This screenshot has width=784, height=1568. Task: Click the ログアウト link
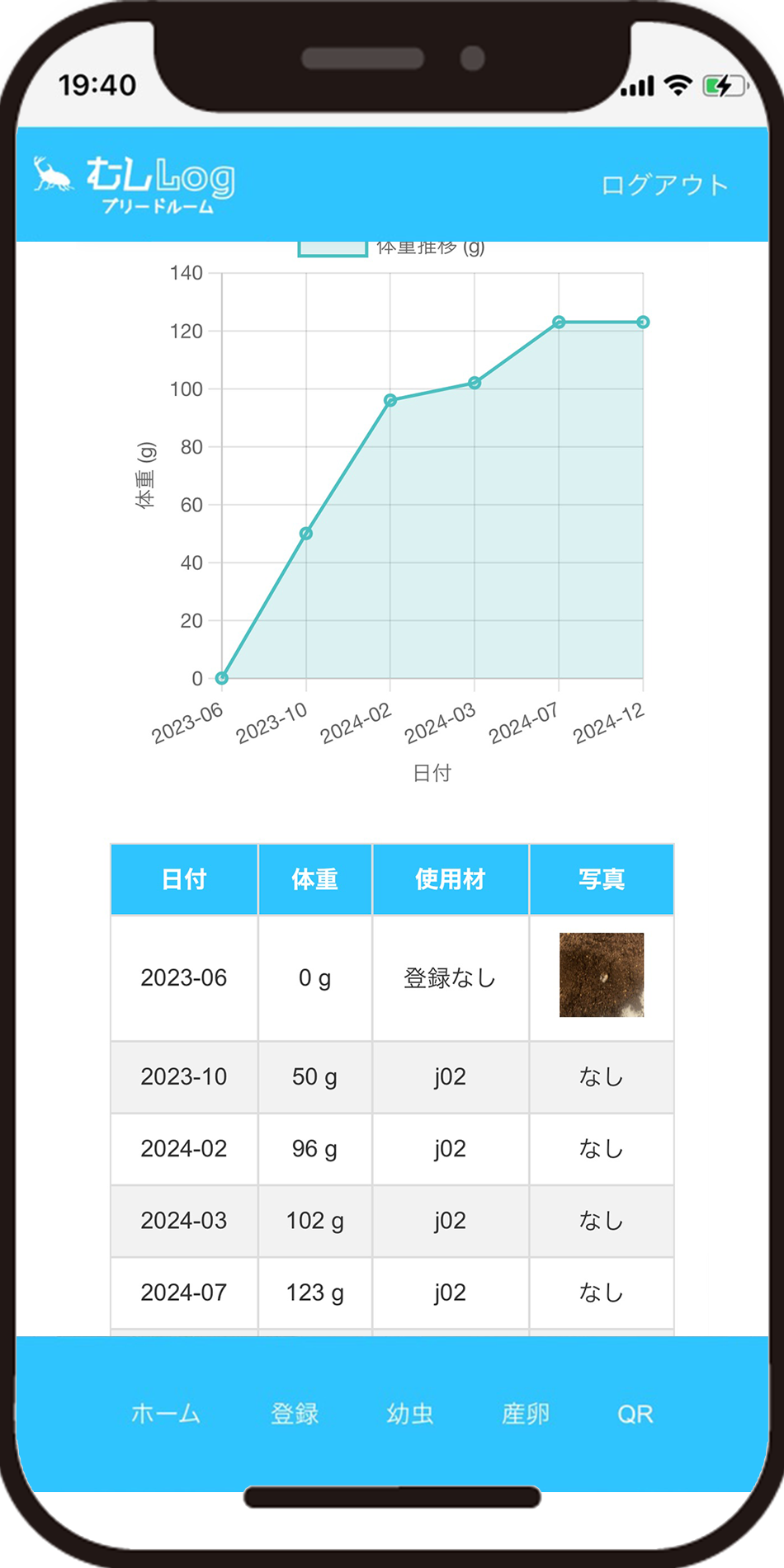click(665, 183)
